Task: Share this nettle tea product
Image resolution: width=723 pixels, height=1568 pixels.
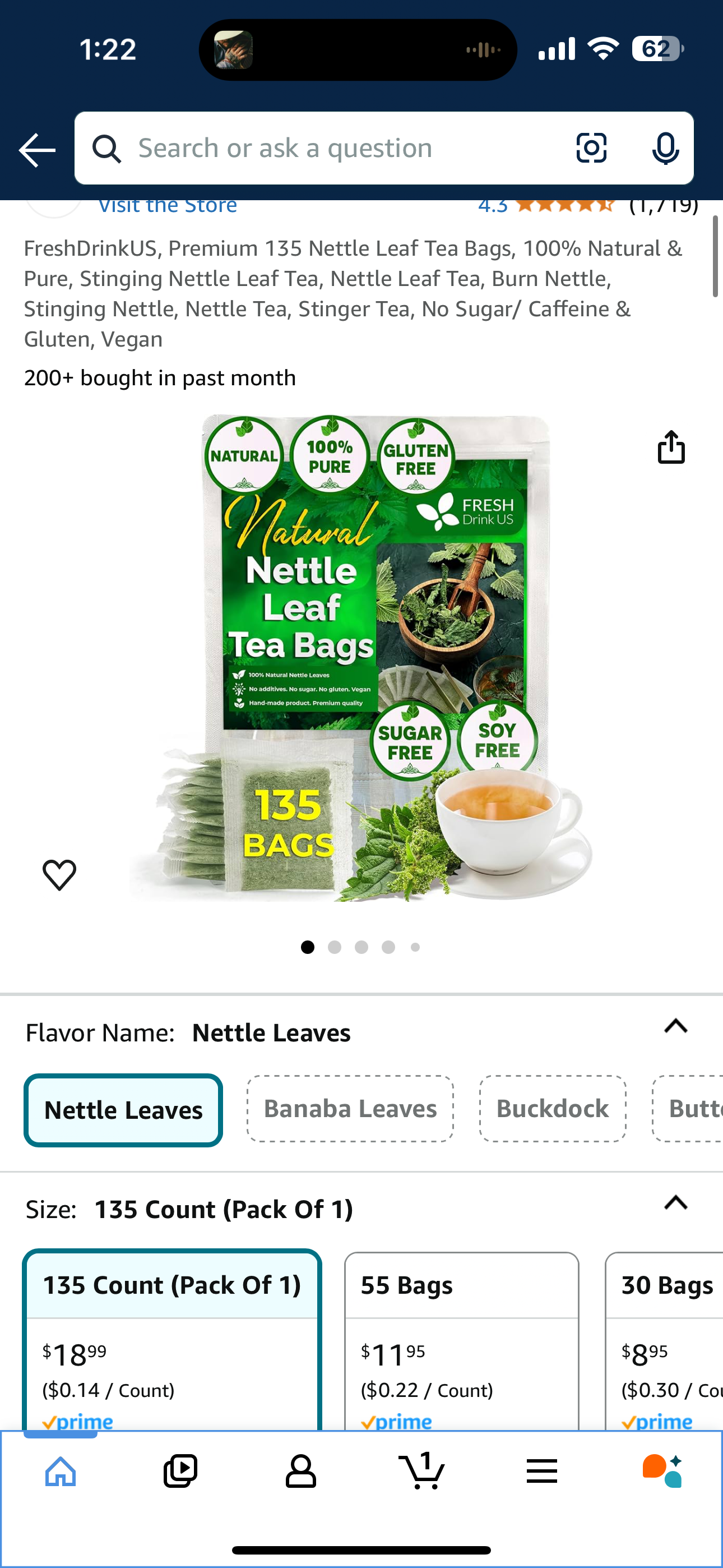Action: (671, 448)
